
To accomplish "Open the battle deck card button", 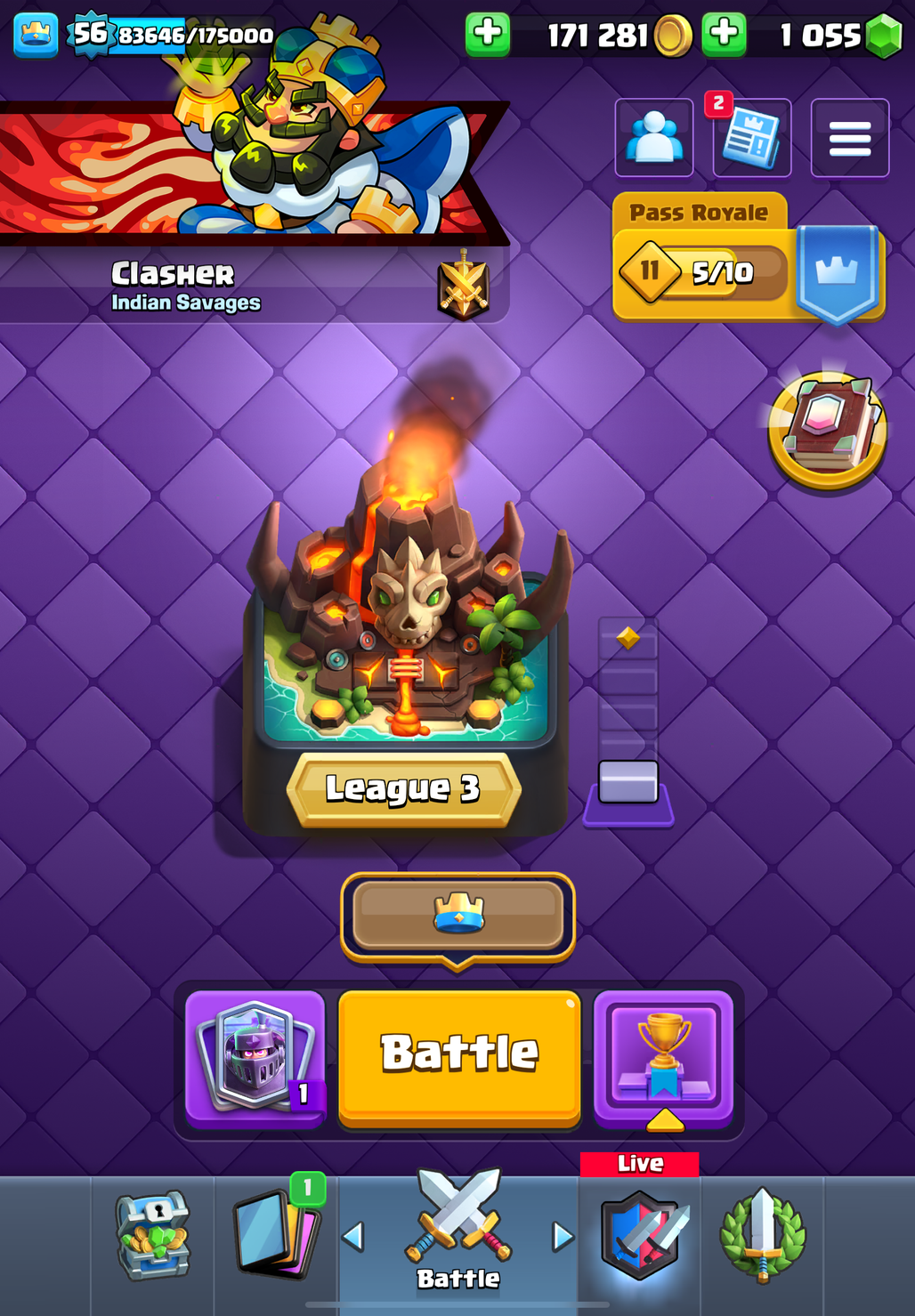I will 255,1057.
